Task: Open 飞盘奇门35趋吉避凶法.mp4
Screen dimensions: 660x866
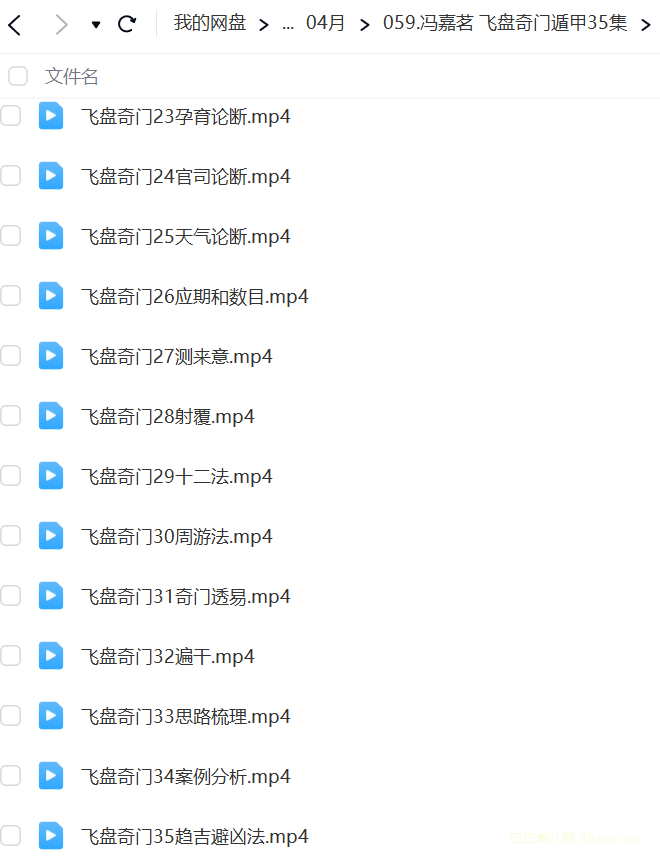Action: click(x=194, y=836)
